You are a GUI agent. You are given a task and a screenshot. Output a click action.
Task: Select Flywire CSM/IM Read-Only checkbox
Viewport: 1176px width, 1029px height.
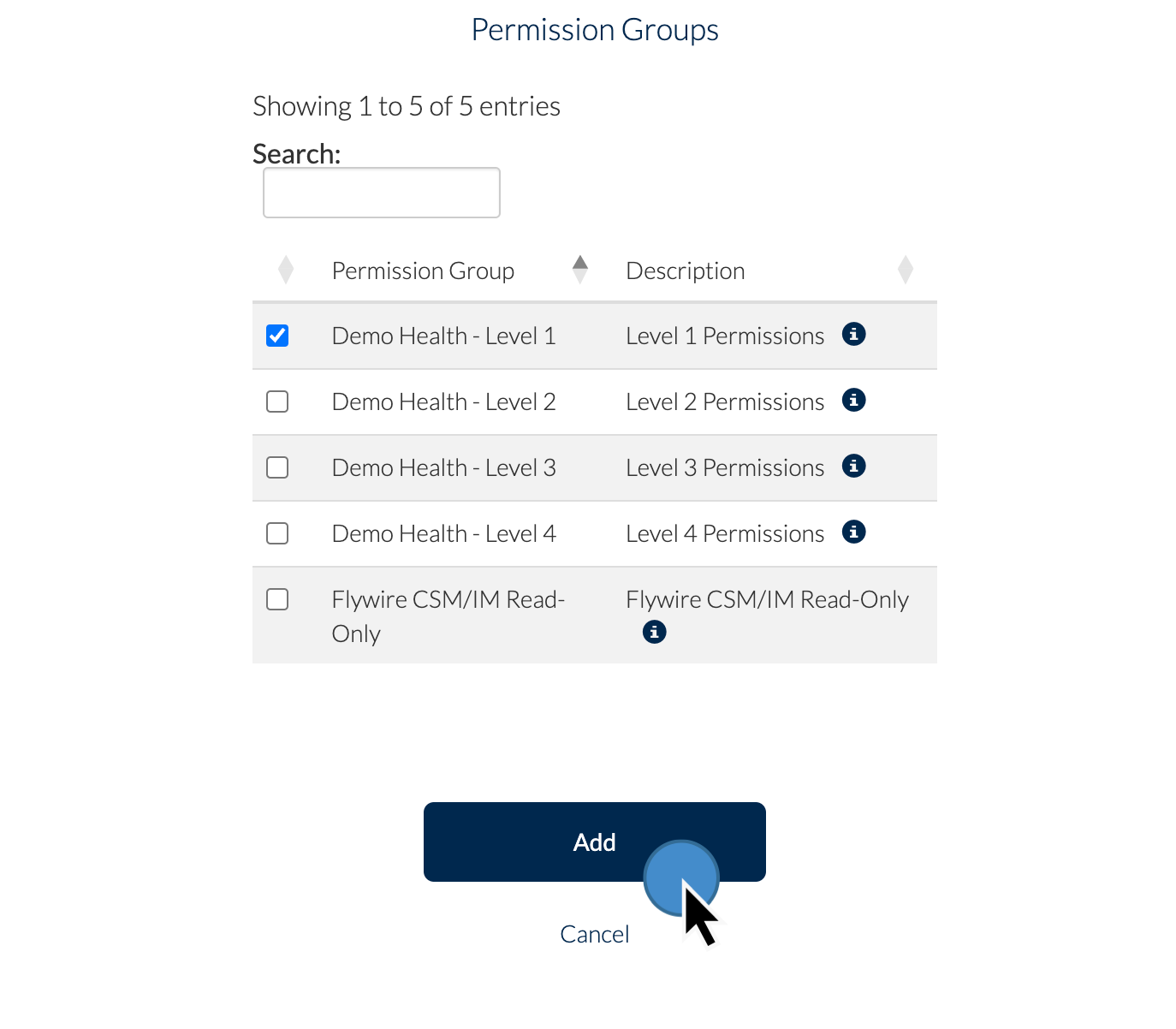pyautogui.click(x=277, y=599)
